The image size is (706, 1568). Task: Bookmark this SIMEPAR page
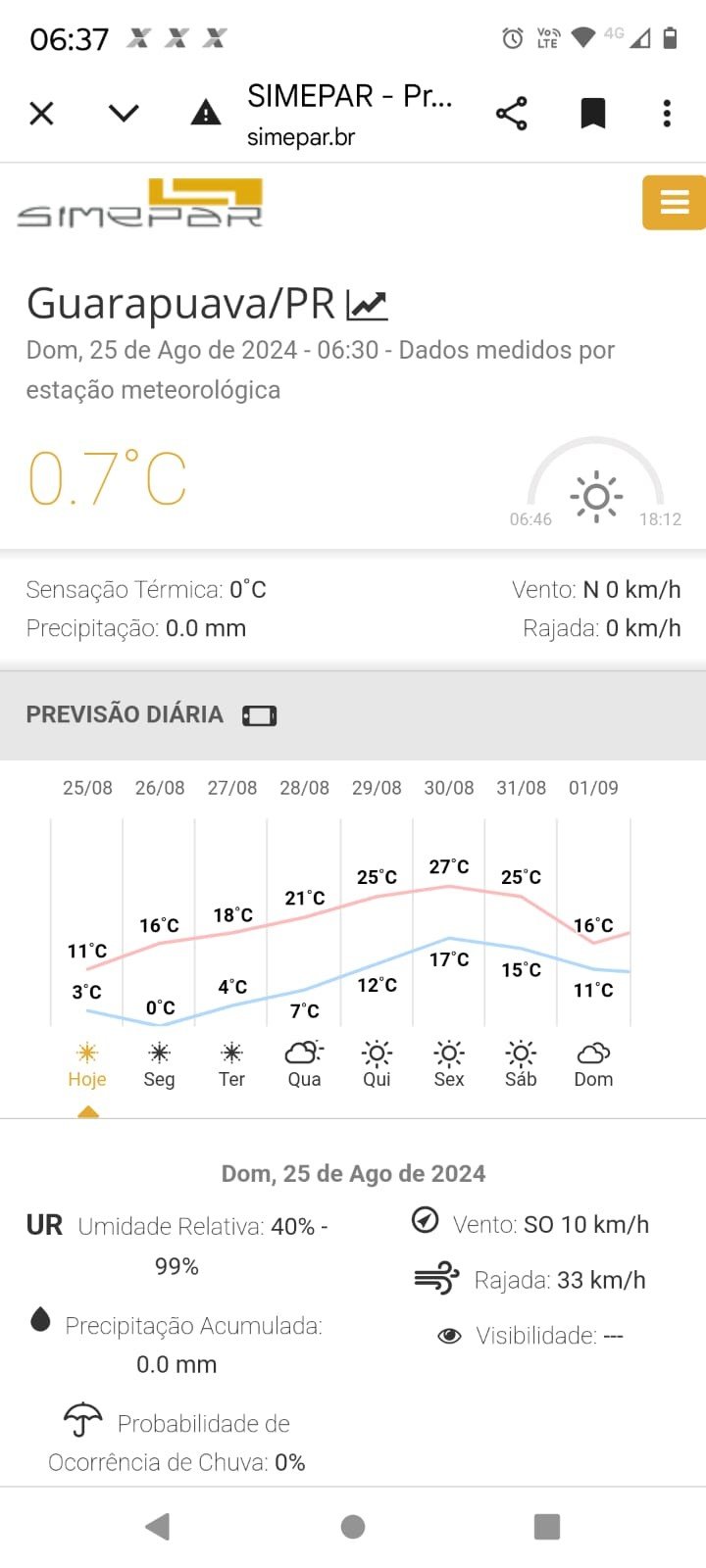592,114
